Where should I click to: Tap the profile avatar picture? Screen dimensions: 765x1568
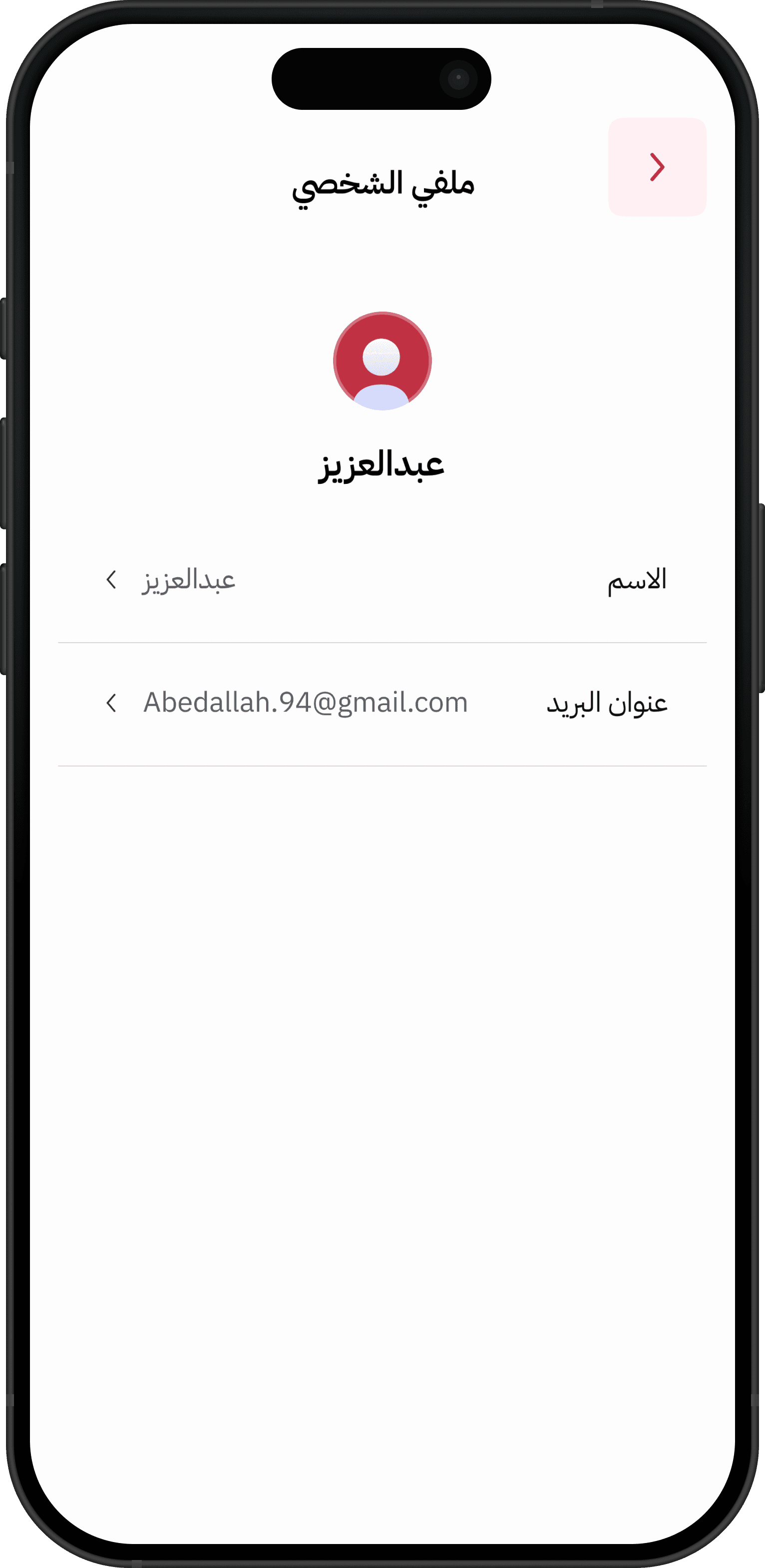[382, 361]
